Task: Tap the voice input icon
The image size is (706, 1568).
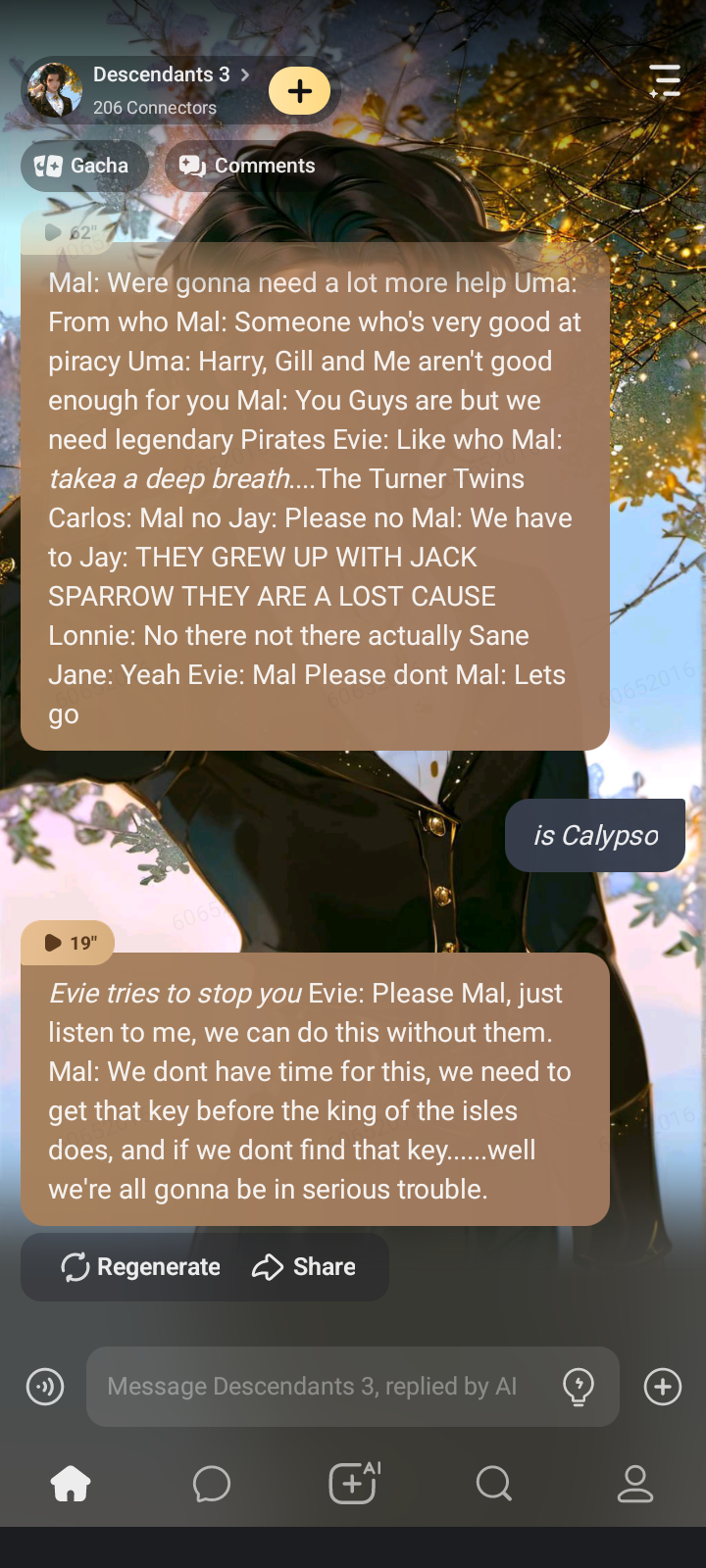Action: coord(45,1387)
